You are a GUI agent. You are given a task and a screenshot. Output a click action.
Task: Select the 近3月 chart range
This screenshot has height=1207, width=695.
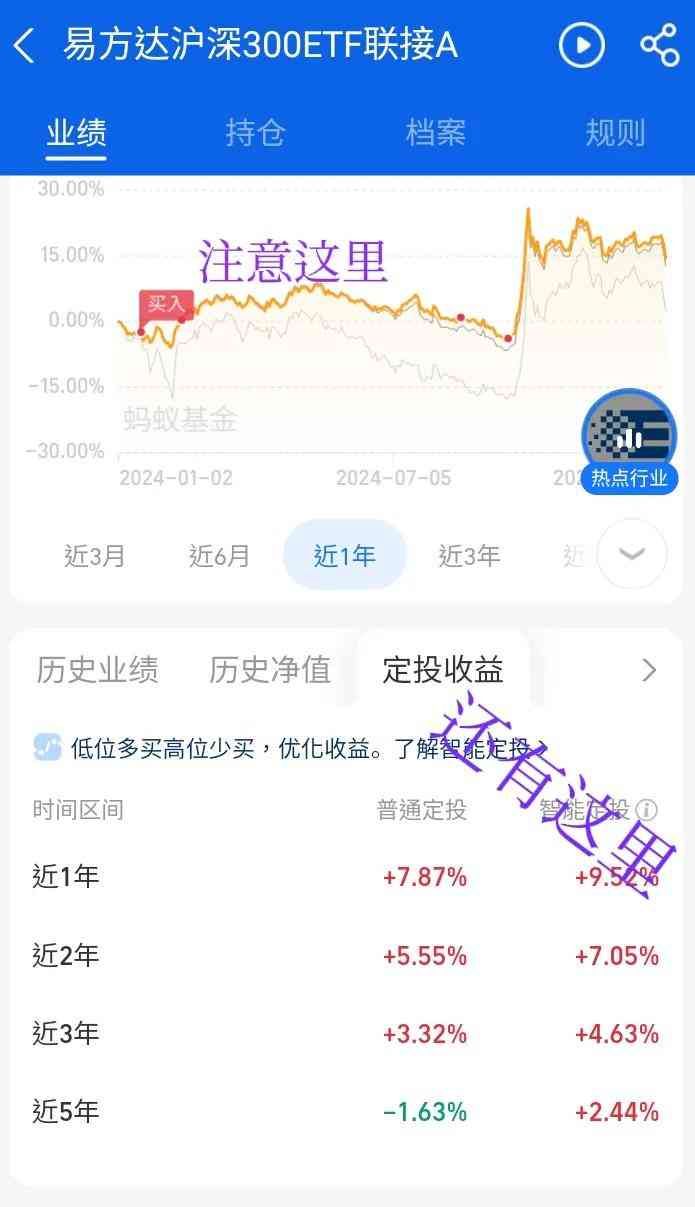(x=95, y=555)
